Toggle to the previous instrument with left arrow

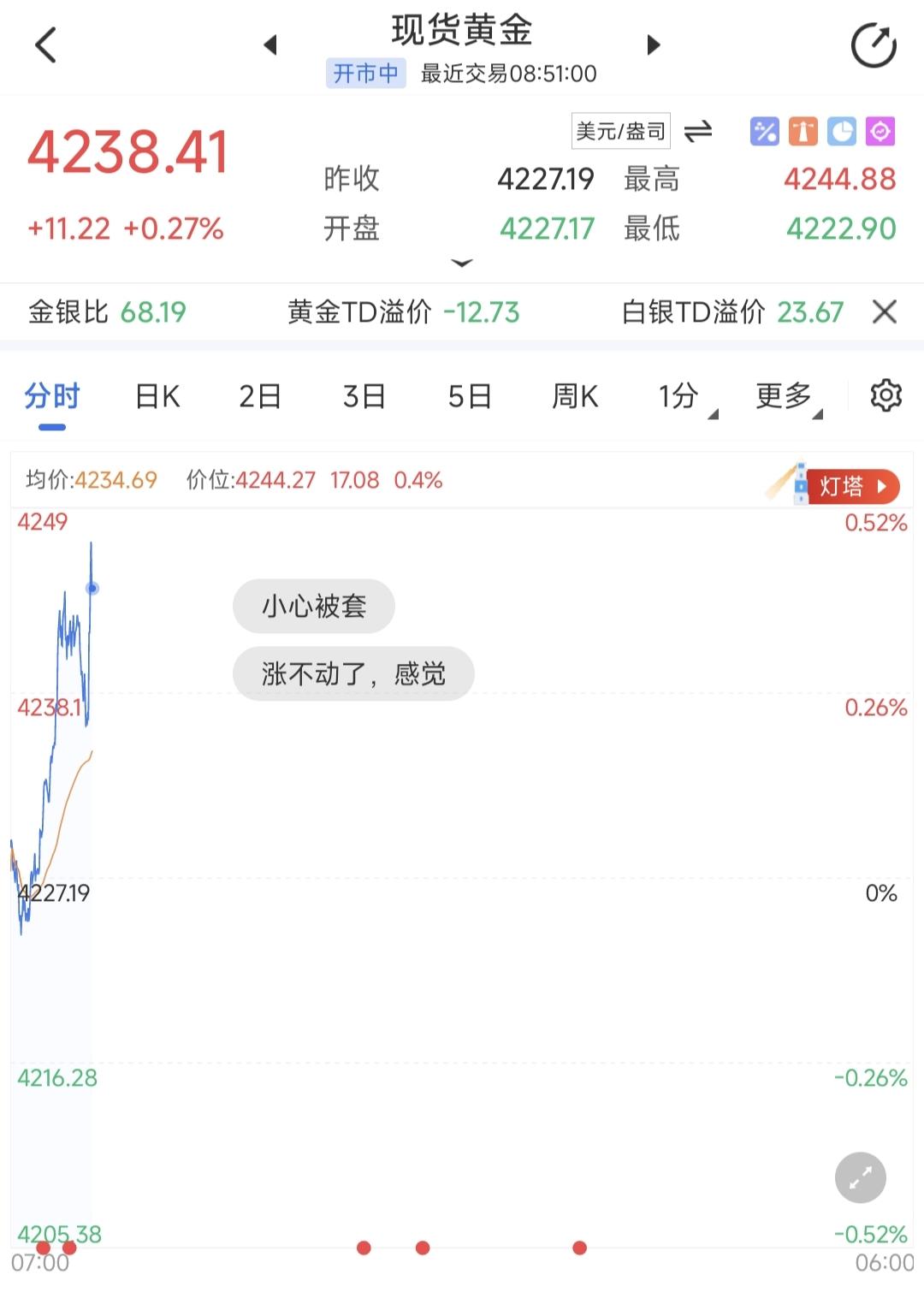pos(270,45)
